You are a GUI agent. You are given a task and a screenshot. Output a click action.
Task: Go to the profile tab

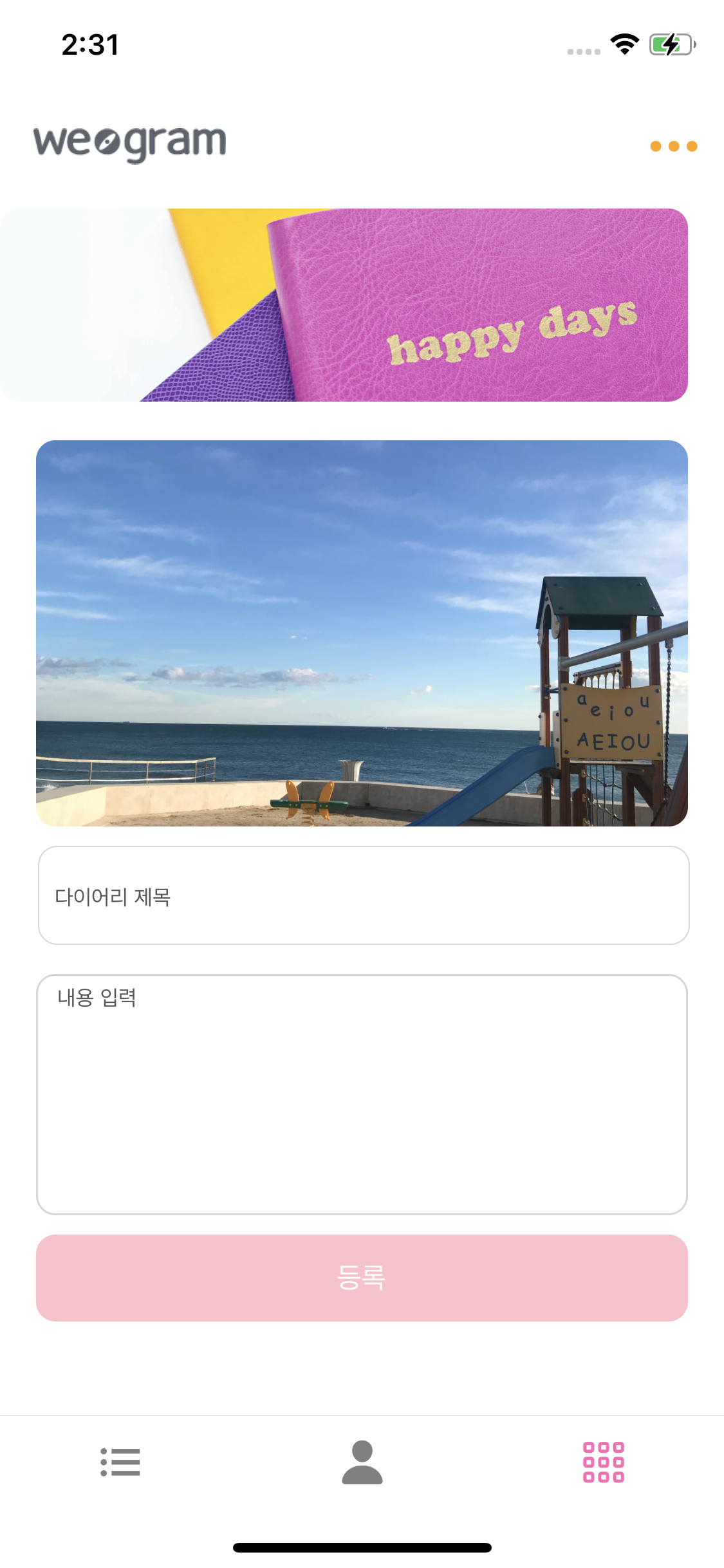coord(362,1462)
